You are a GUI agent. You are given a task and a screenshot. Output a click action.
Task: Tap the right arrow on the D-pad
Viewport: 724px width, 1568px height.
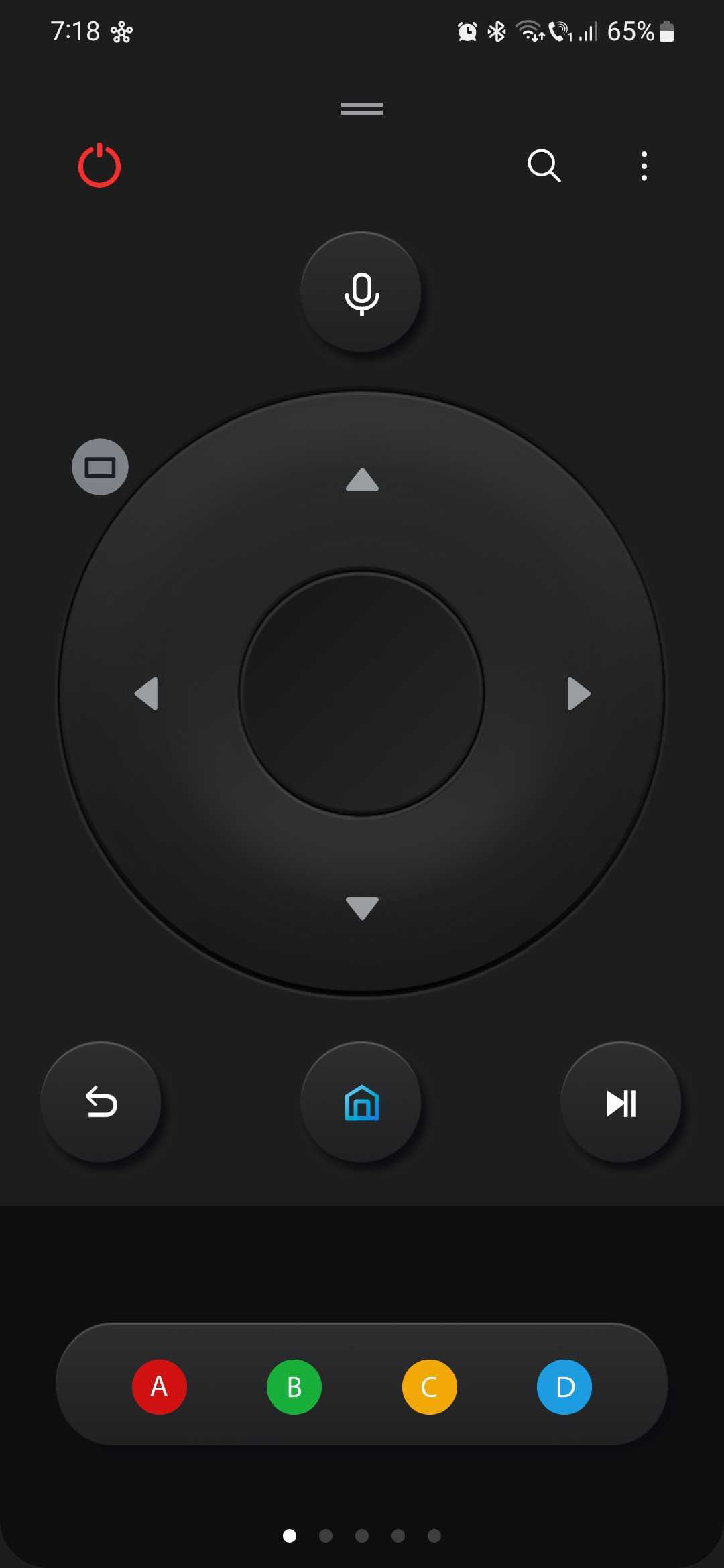pos(578,694)
